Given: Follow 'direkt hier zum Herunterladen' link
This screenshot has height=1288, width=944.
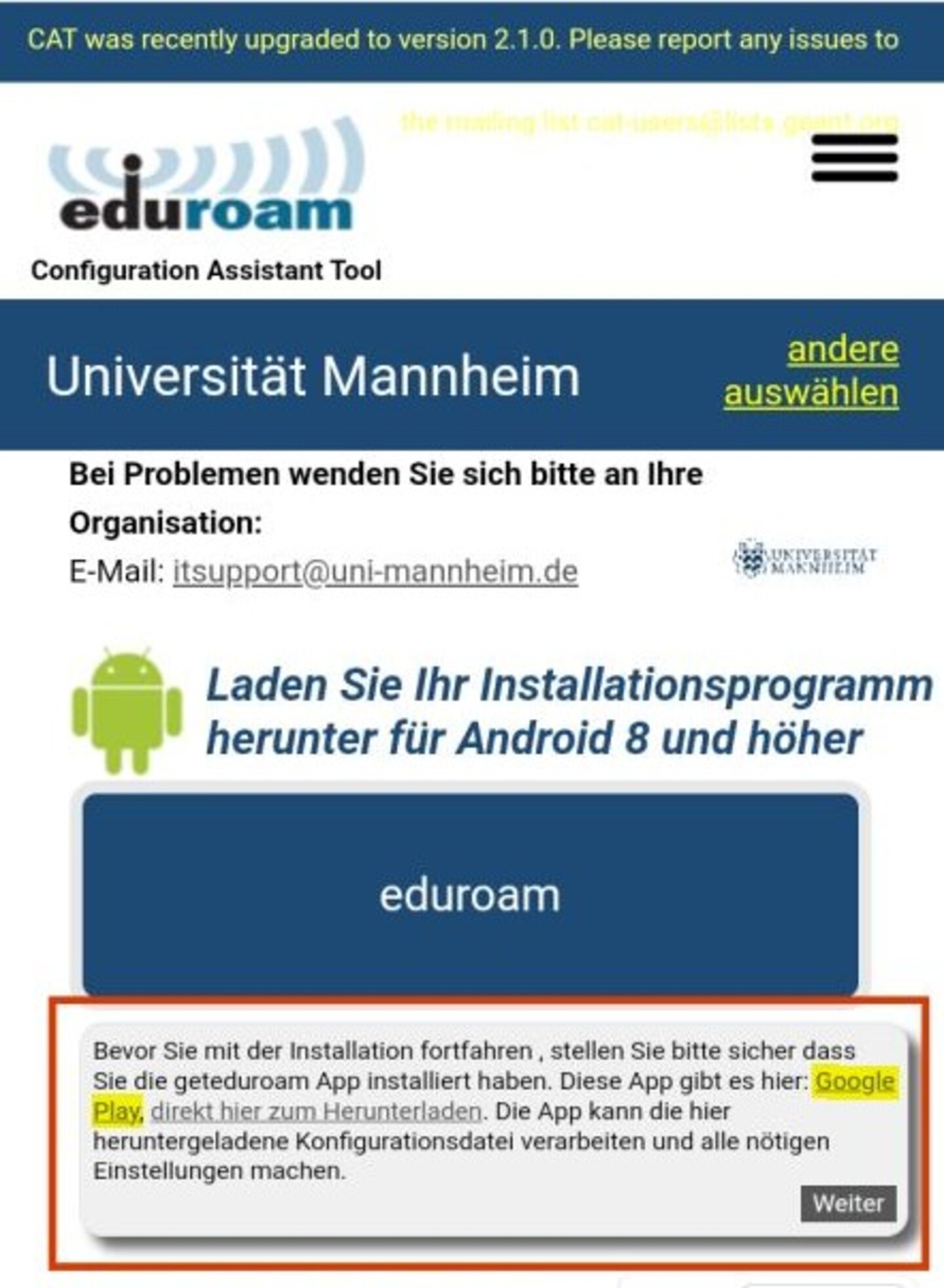Looking at the screenshot, I should [316, 1112].
